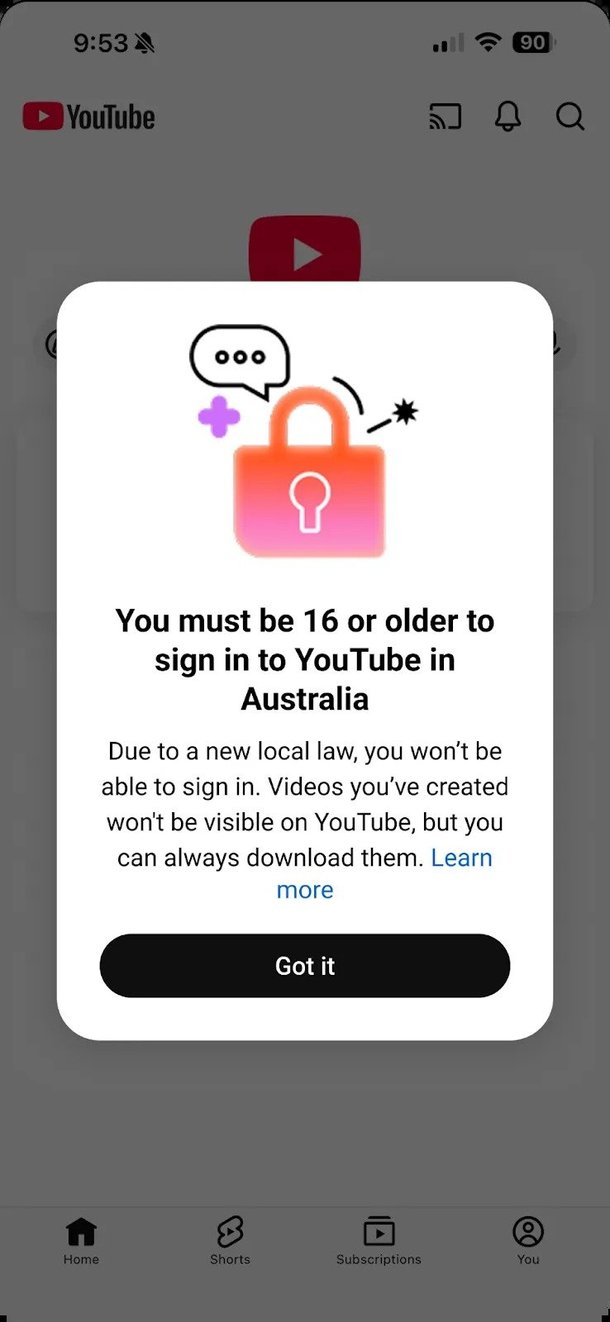Go to the Home tab
This screenshot has height=1322, width=610.
81,1240
